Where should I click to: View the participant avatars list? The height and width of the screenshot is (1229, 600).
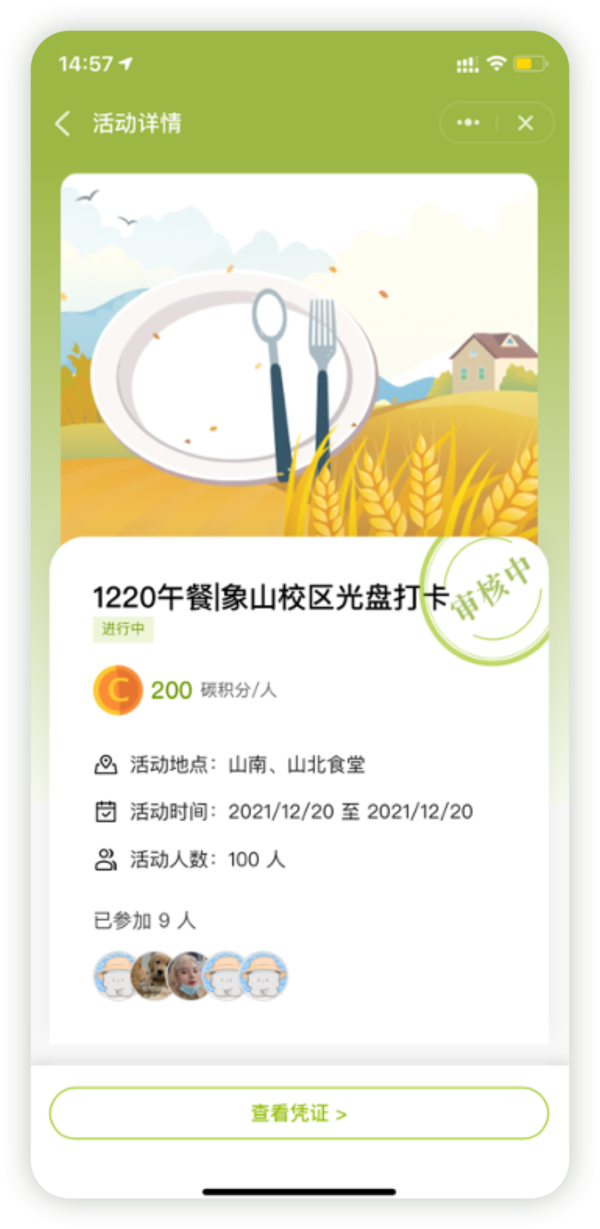point(191,976)
